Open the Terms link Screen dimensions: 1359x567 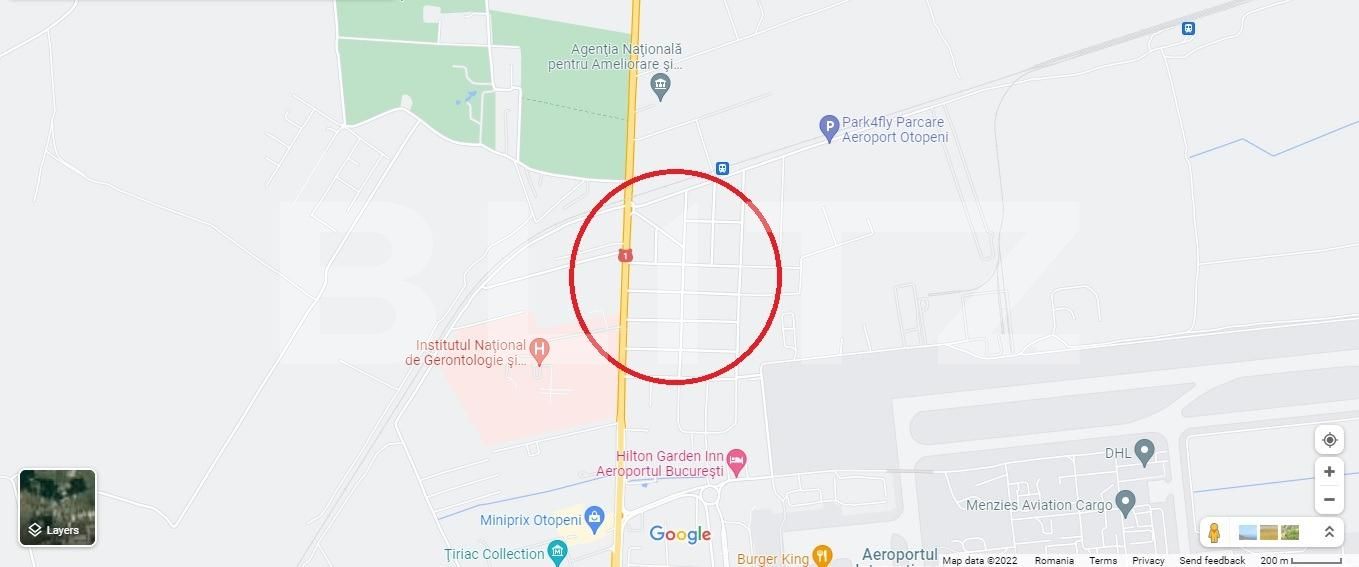[x=1103, y=561]
